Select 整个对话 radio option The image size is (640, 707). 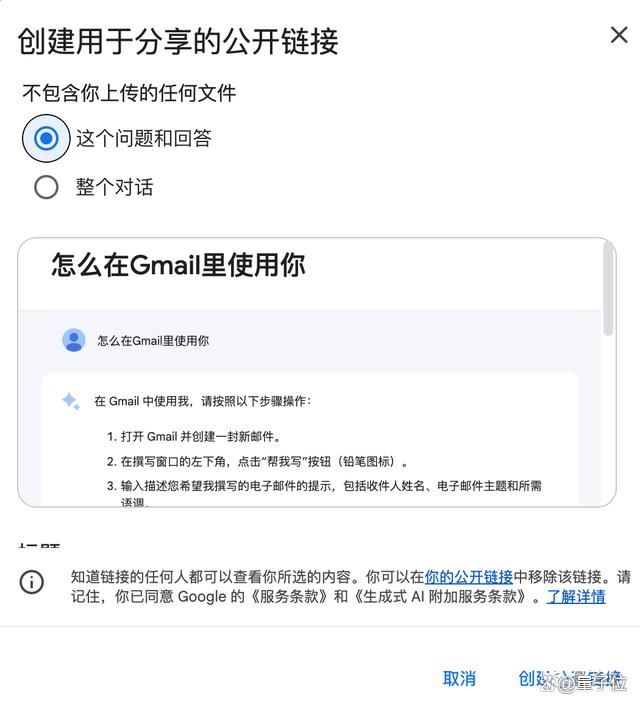pyautogui.click(x=46, y=187)
